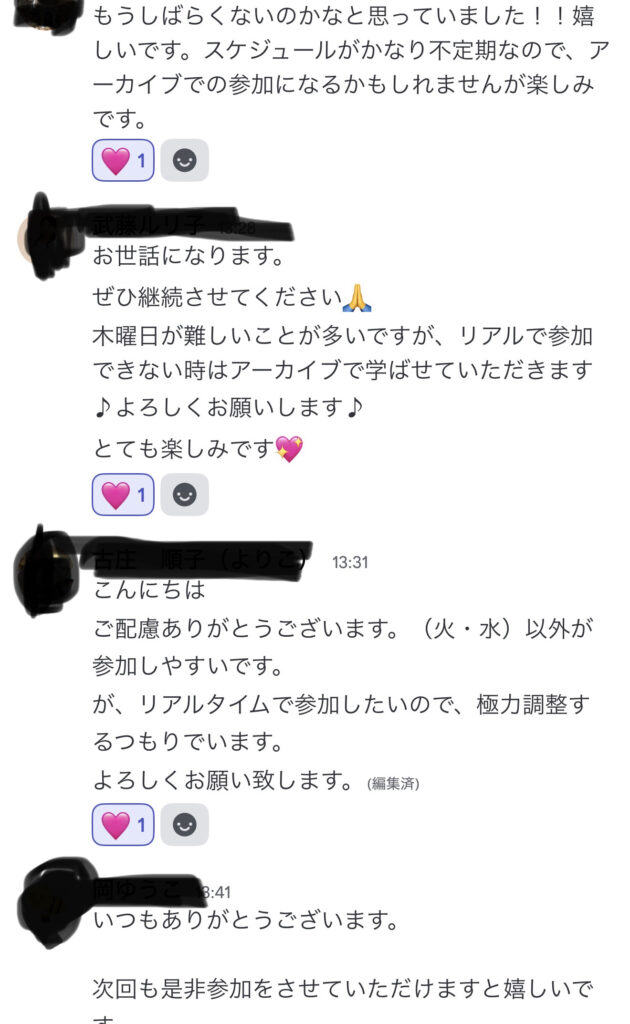Add an emoji reaction below とても楽しみです

185,494
